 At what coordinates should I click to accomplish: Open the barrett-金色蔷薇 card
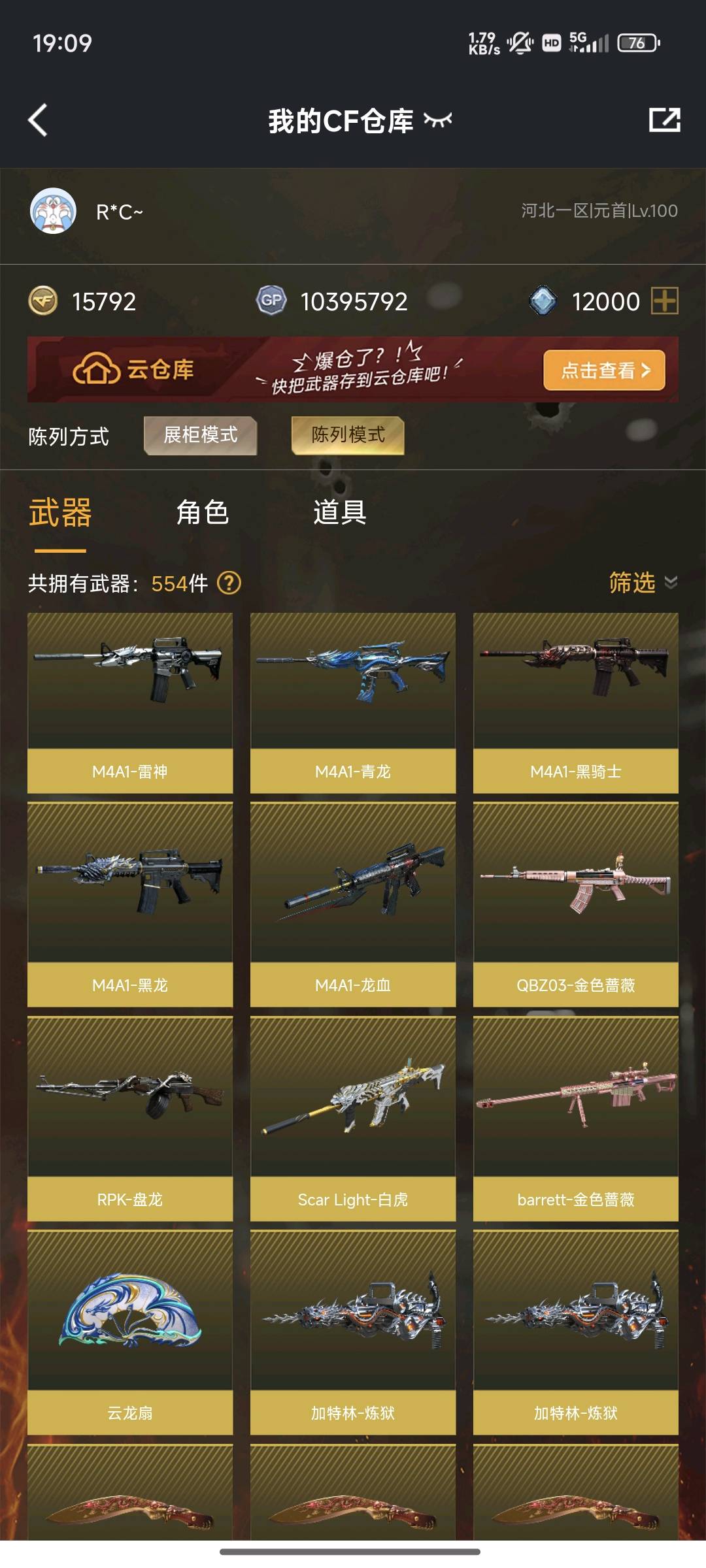click(576, 1119)
